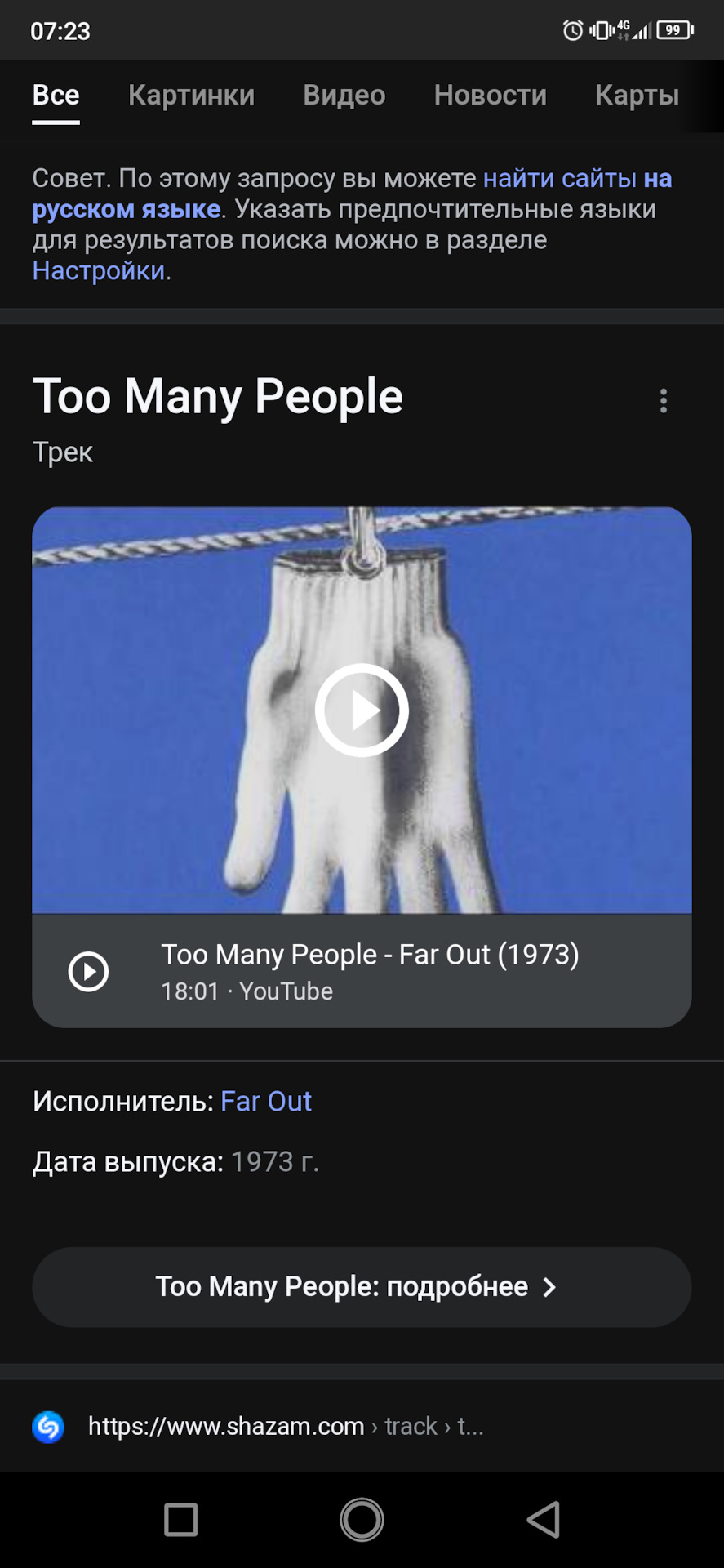The image size is (724, 1568).
Task: Open the Настройки link
Action: [99, 271]
